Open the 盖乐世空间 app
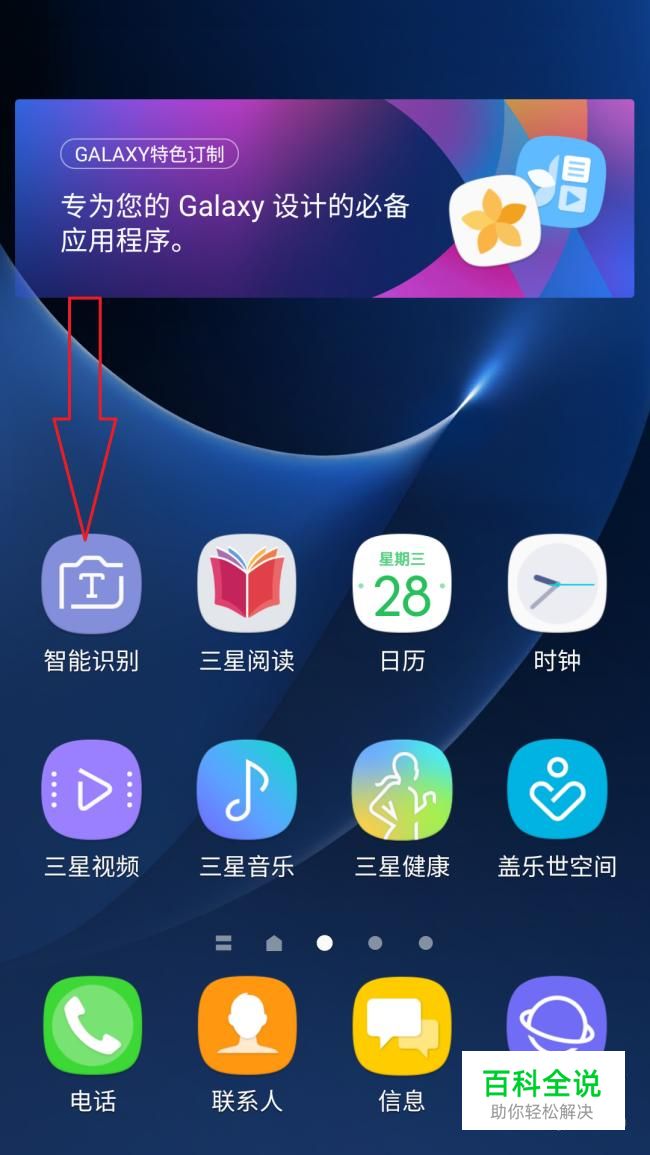650x1155 pixels. 557,790
